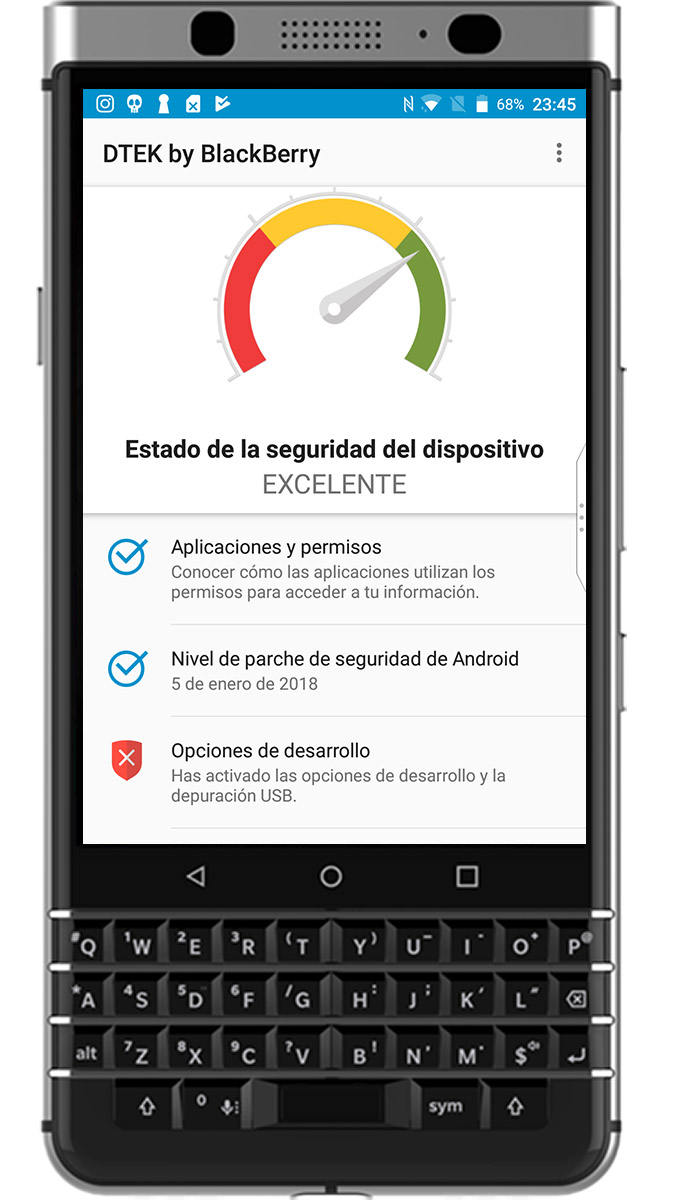Open Aplicaciones y permisos
Image resolution: width=675 pixels, height=1200 pixels.
(x=335, y=569)
